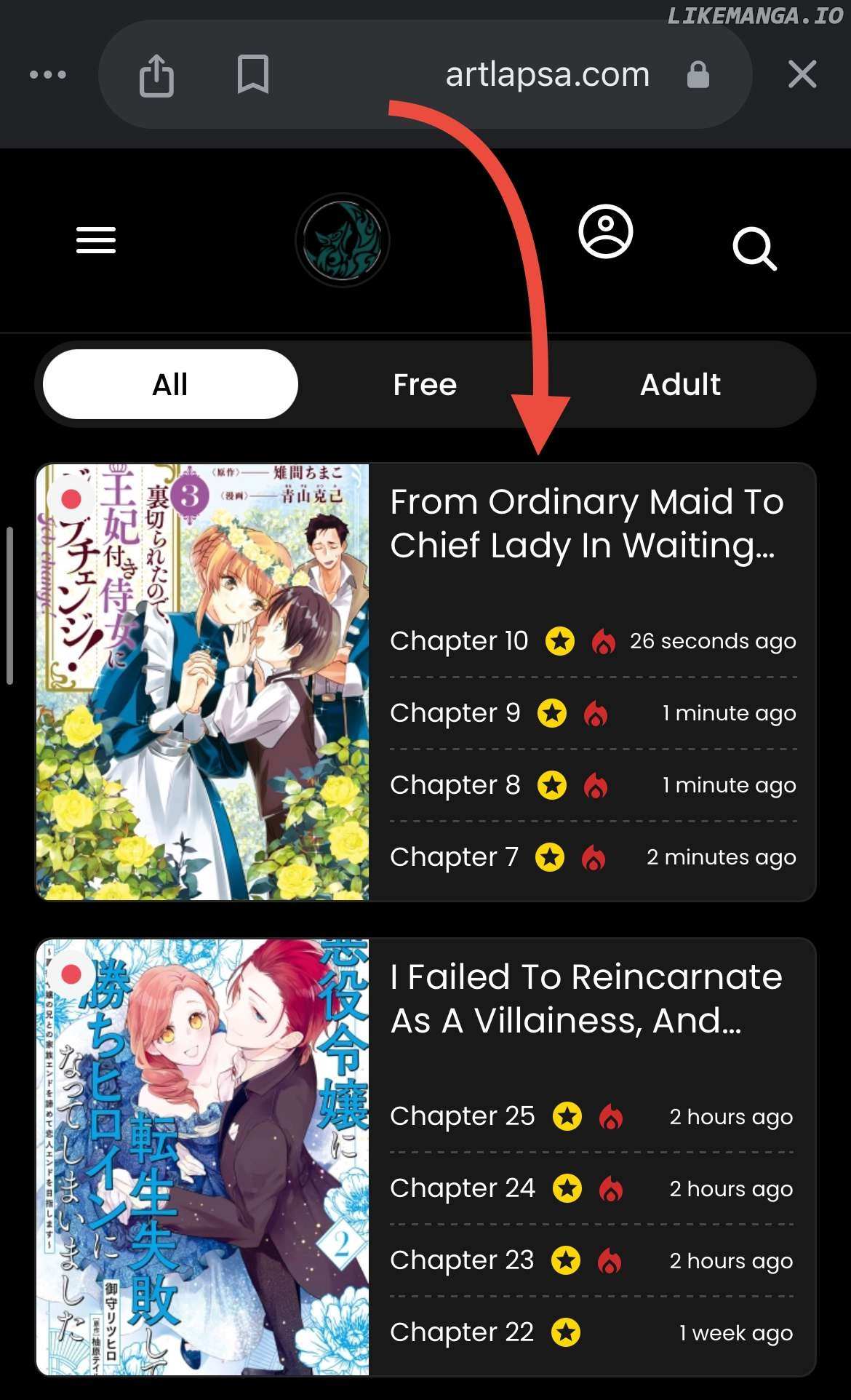Screen dimensions: 851x1400
Task: Open I Failed To Reincarnate cover
Action: coord(203,1157)
